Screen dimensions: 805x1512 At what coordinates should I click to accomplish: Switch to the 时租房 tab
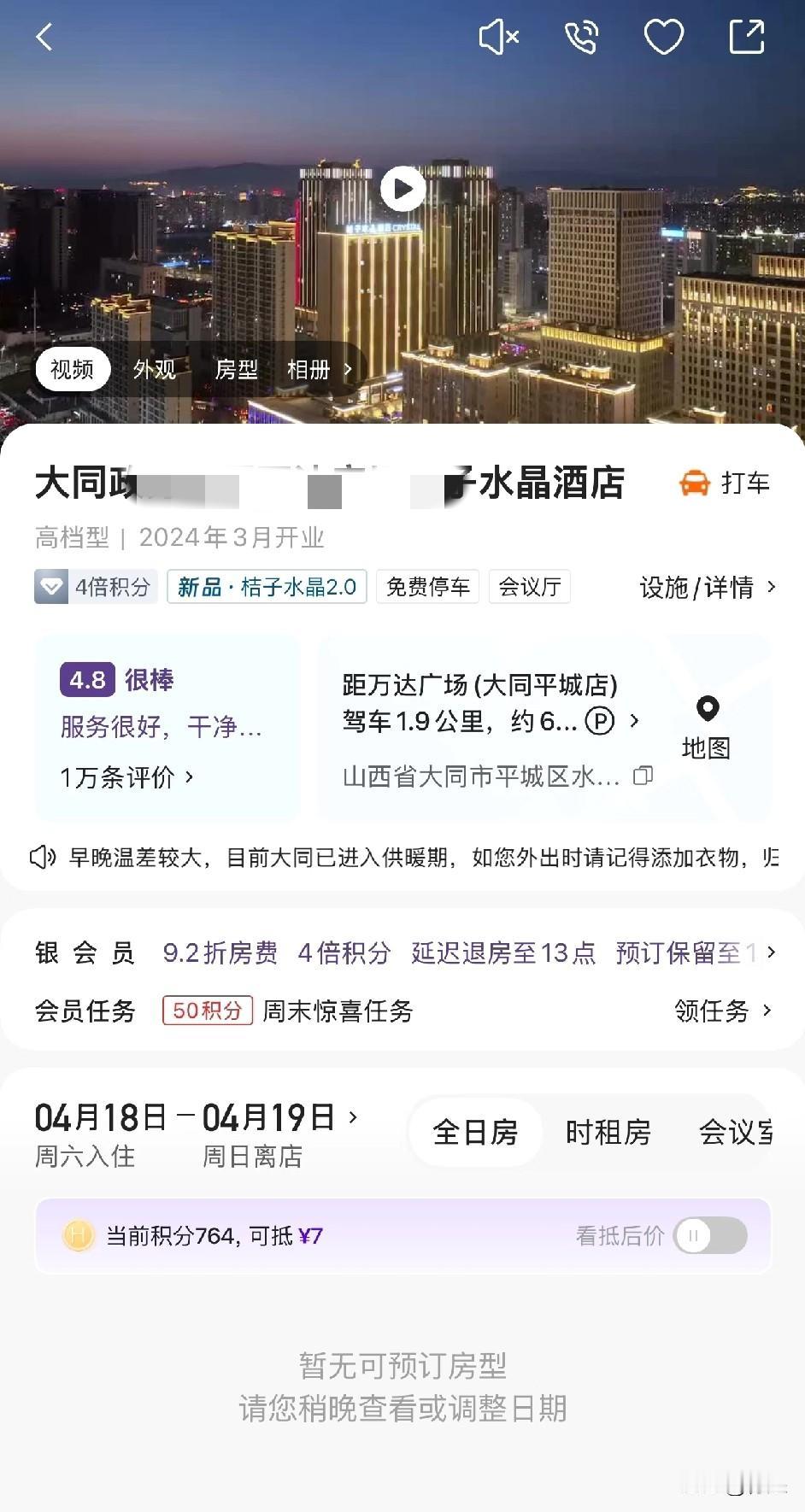(x=608, y=1132)
